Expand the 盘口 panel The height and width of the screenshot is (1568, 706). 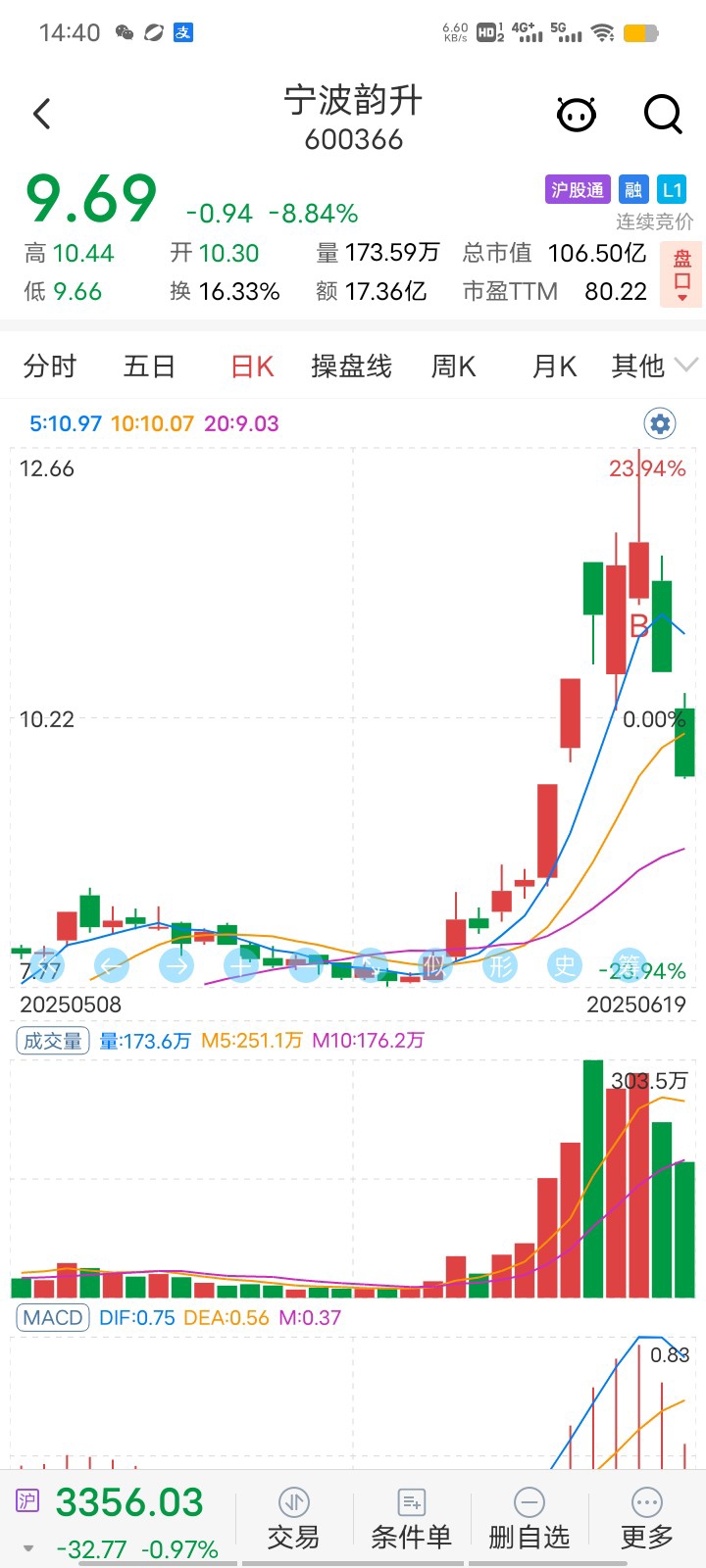pos(682,274)
